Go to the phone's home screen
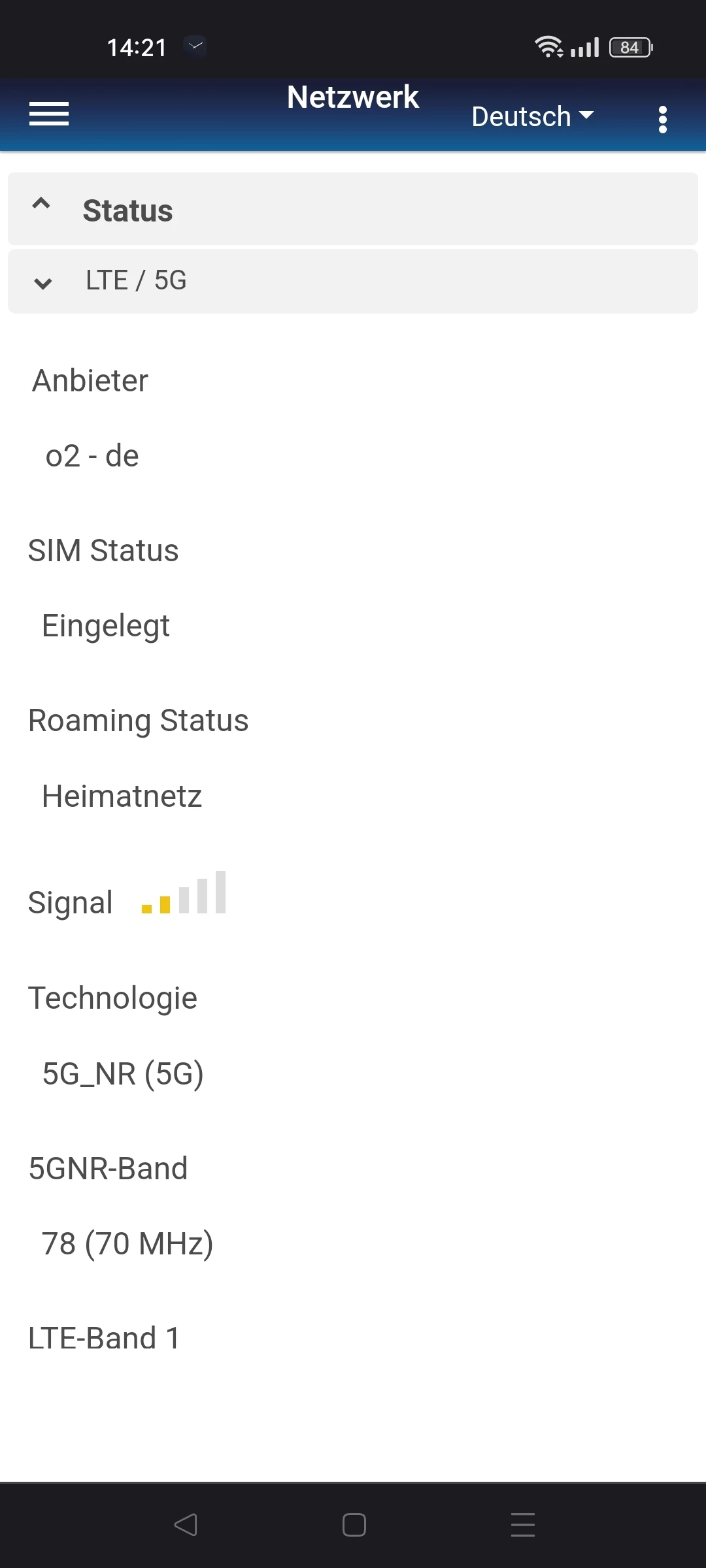This screenshot has height=1568, width=706. pyautogui.click(x=354, y=1525)
